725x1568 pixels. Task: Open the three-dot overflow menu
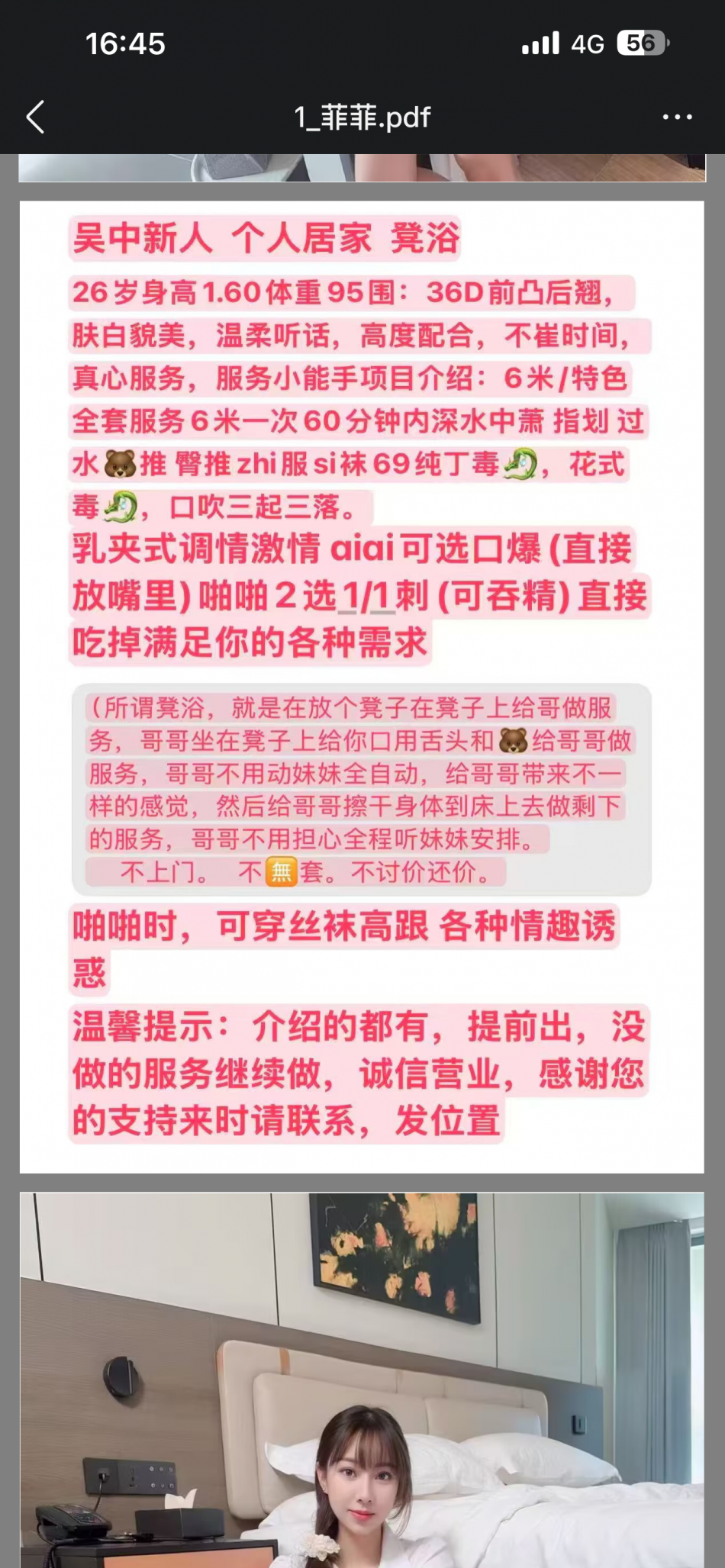pyautogui.click(x=677, y=118)
